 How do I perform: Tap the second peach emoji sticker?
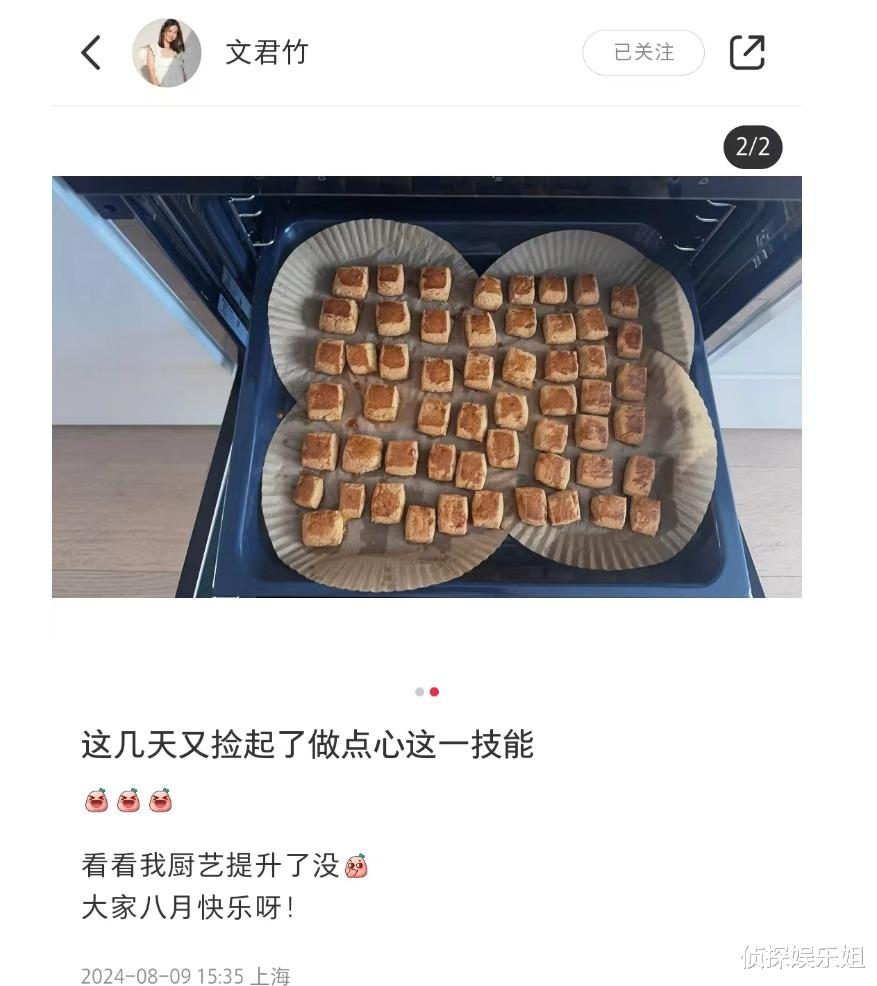coord(128,798)
